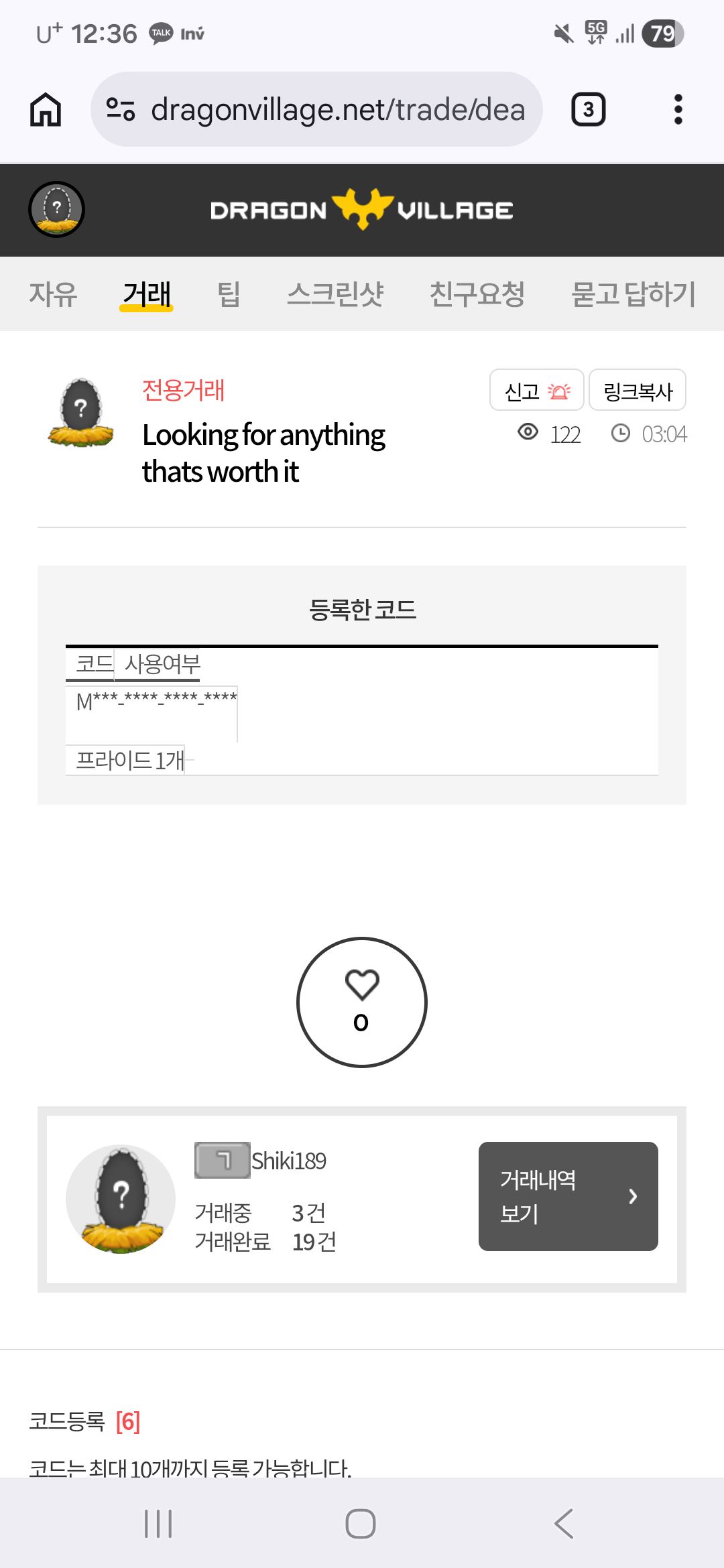
Task: View Shiki189's trade history (거래내역 보기)
Action: [568, 1196]
